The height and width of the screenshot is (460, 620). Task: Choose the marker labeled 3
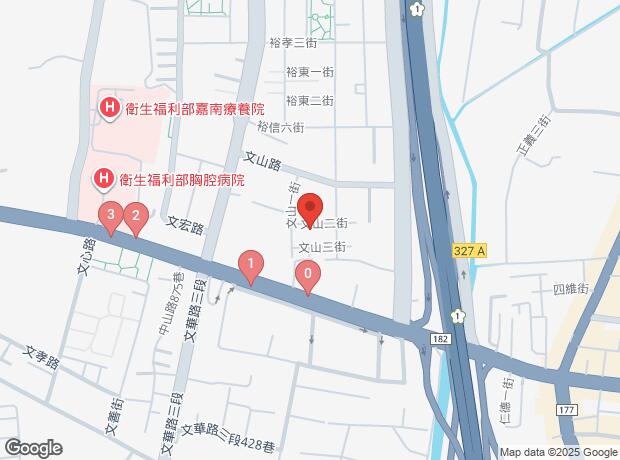tap(110, 215)
